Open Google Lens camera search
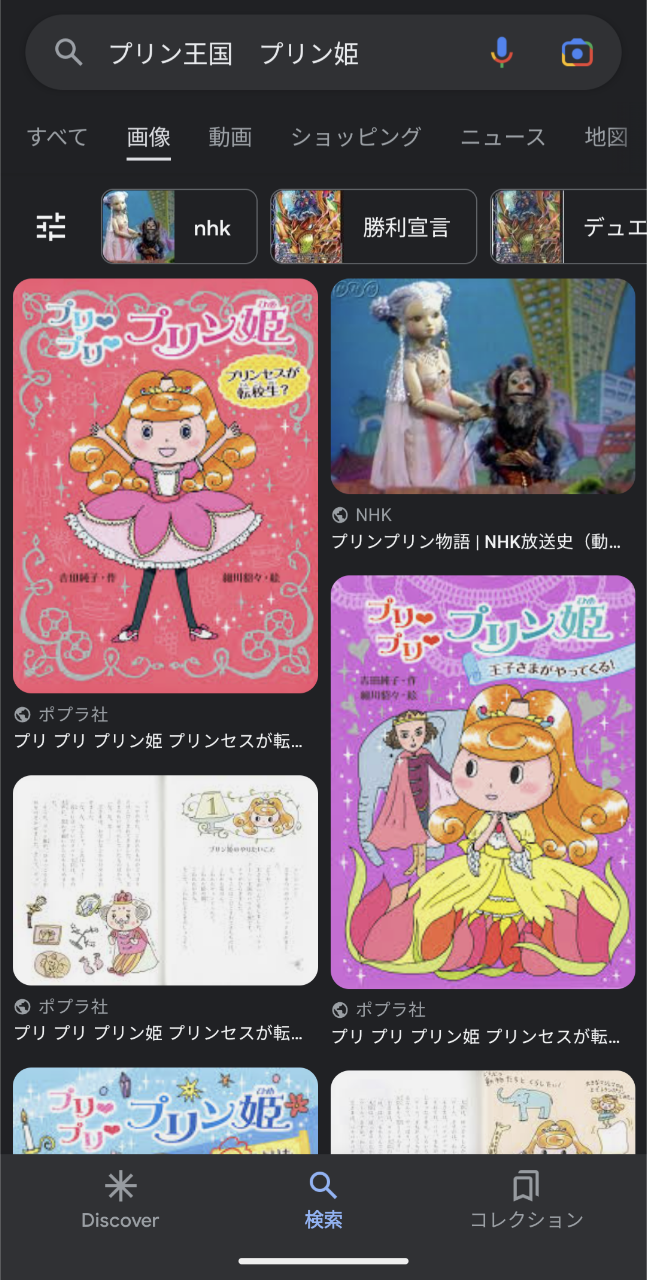Screen dimensions: 647x1280 tap(577, 53)
